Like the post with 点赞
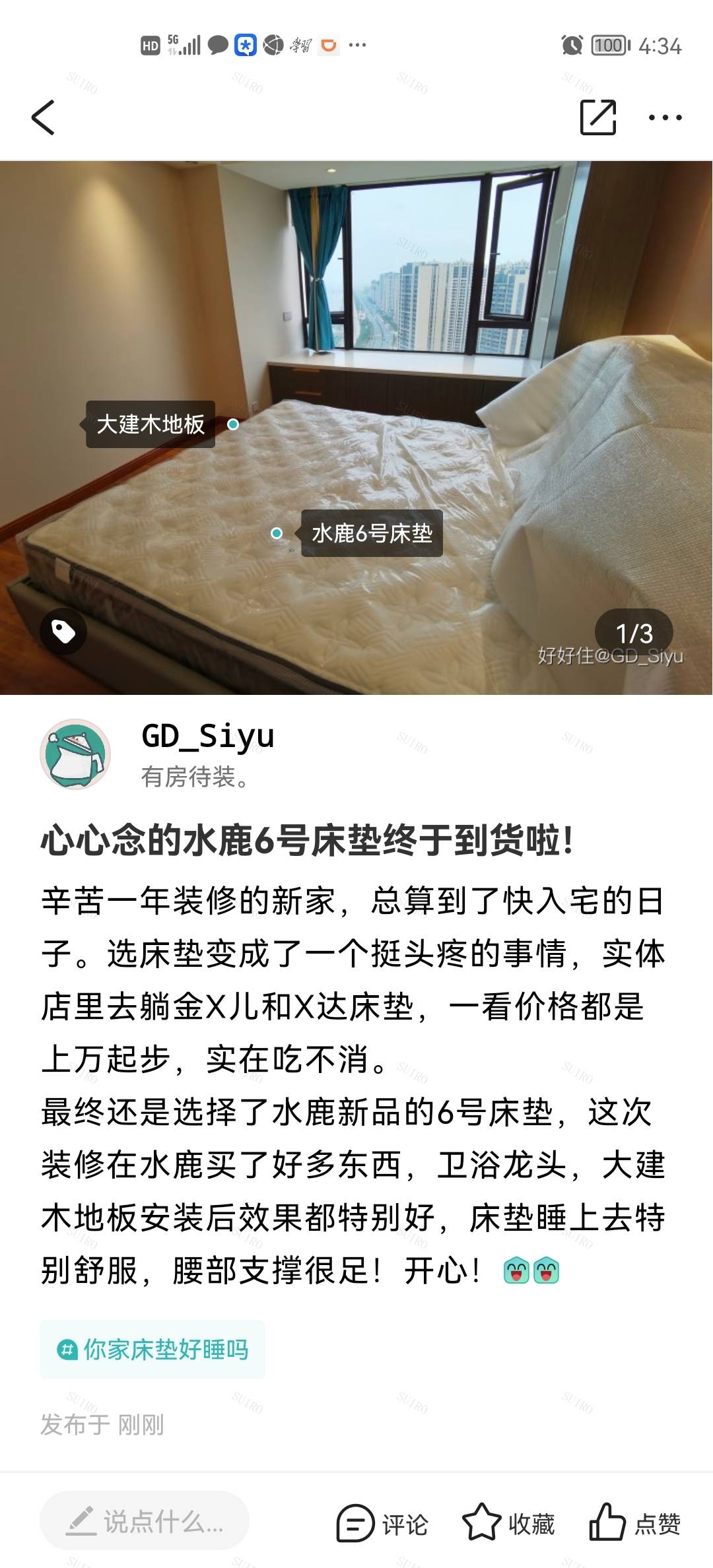The width and height of the screenshot is (713, 1568). click(x=635, y=1523)
